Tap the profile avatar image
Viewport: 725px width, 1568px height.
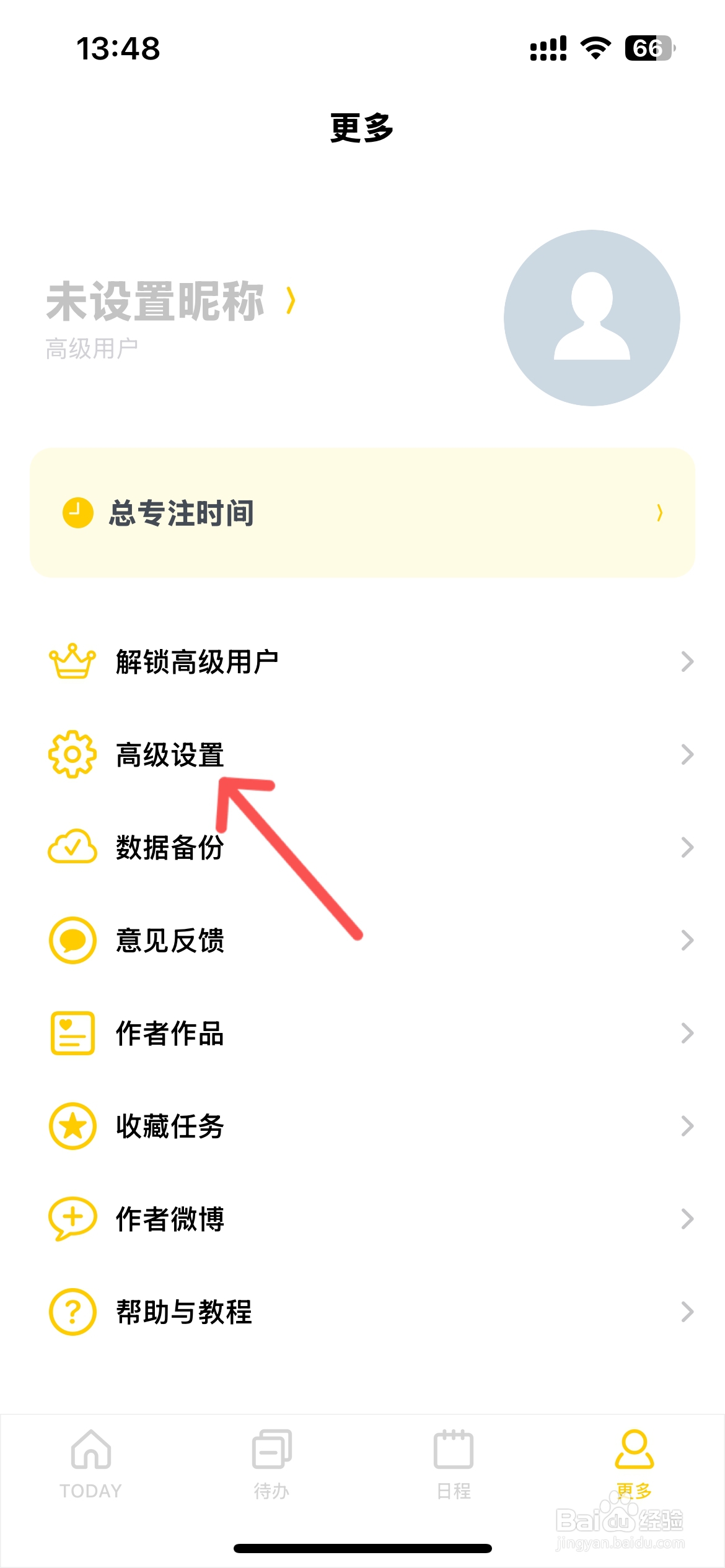590,317
